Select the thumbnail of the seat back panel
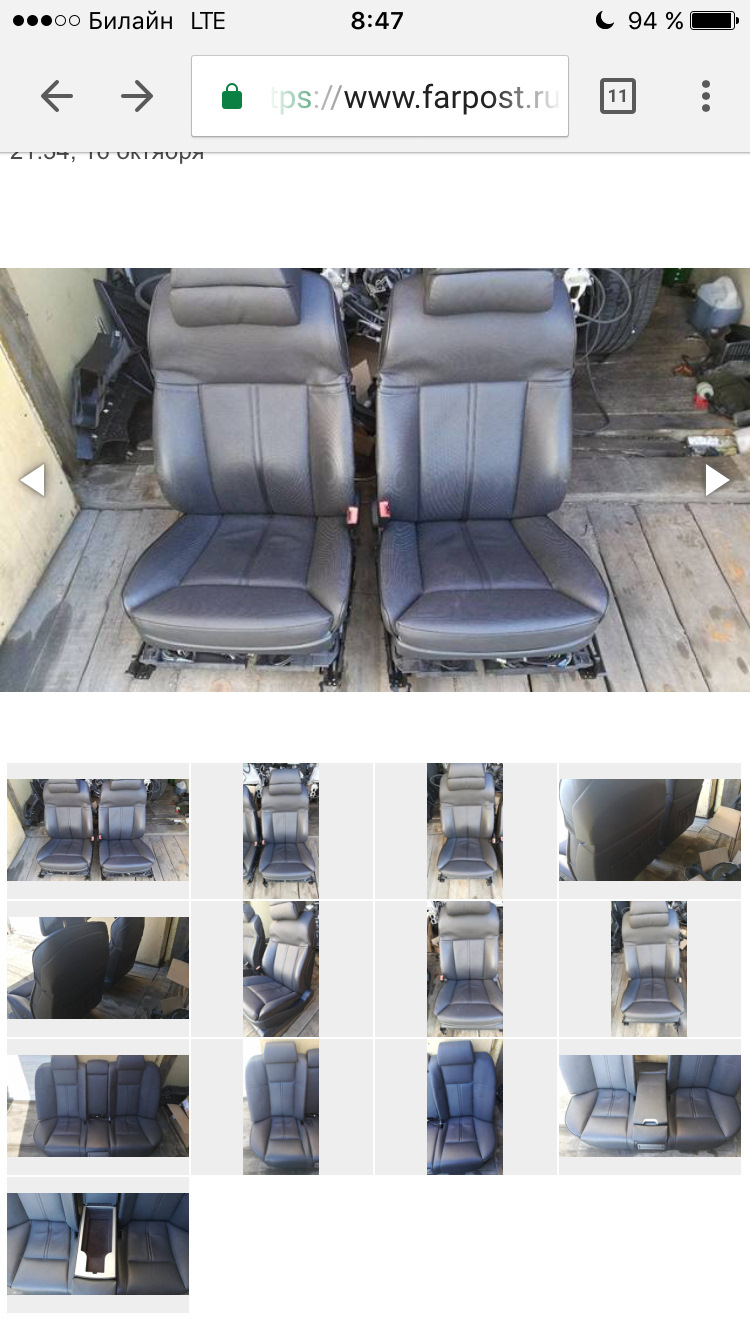This screenshot has height=1334, width=750. tap(650, 830)
